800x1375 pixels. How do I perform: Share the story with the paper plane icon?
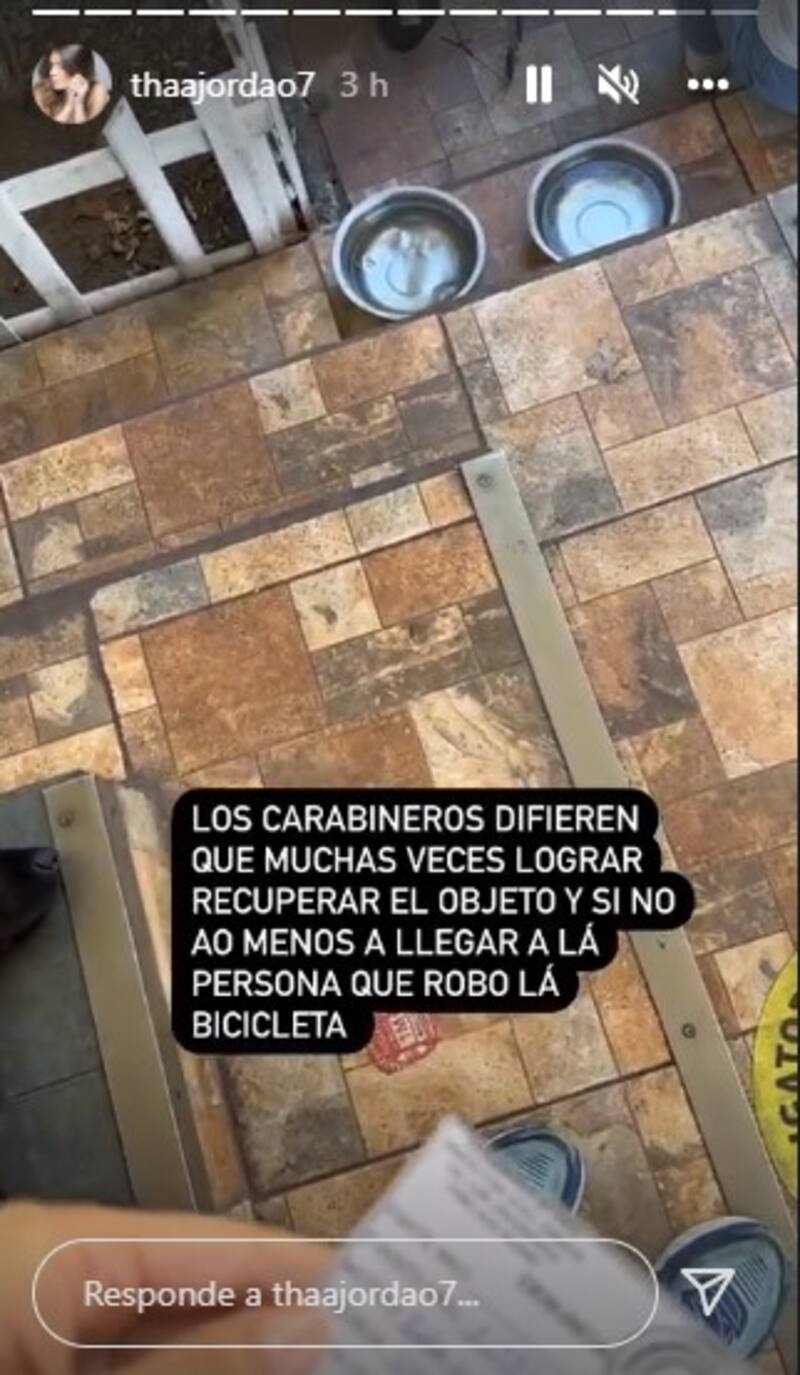(707, 1291)
